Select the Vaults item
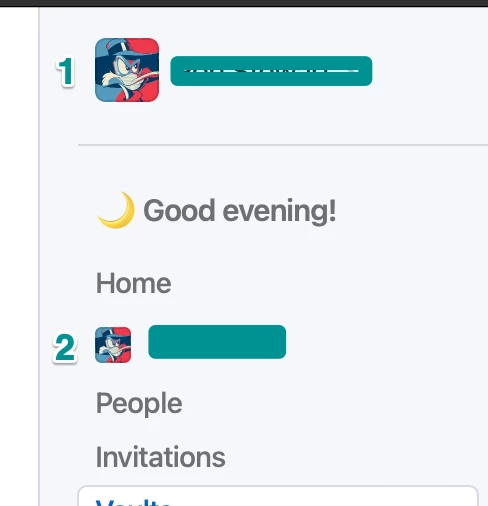The width and height of the screenshot is (488, 506). coord(278,496)
